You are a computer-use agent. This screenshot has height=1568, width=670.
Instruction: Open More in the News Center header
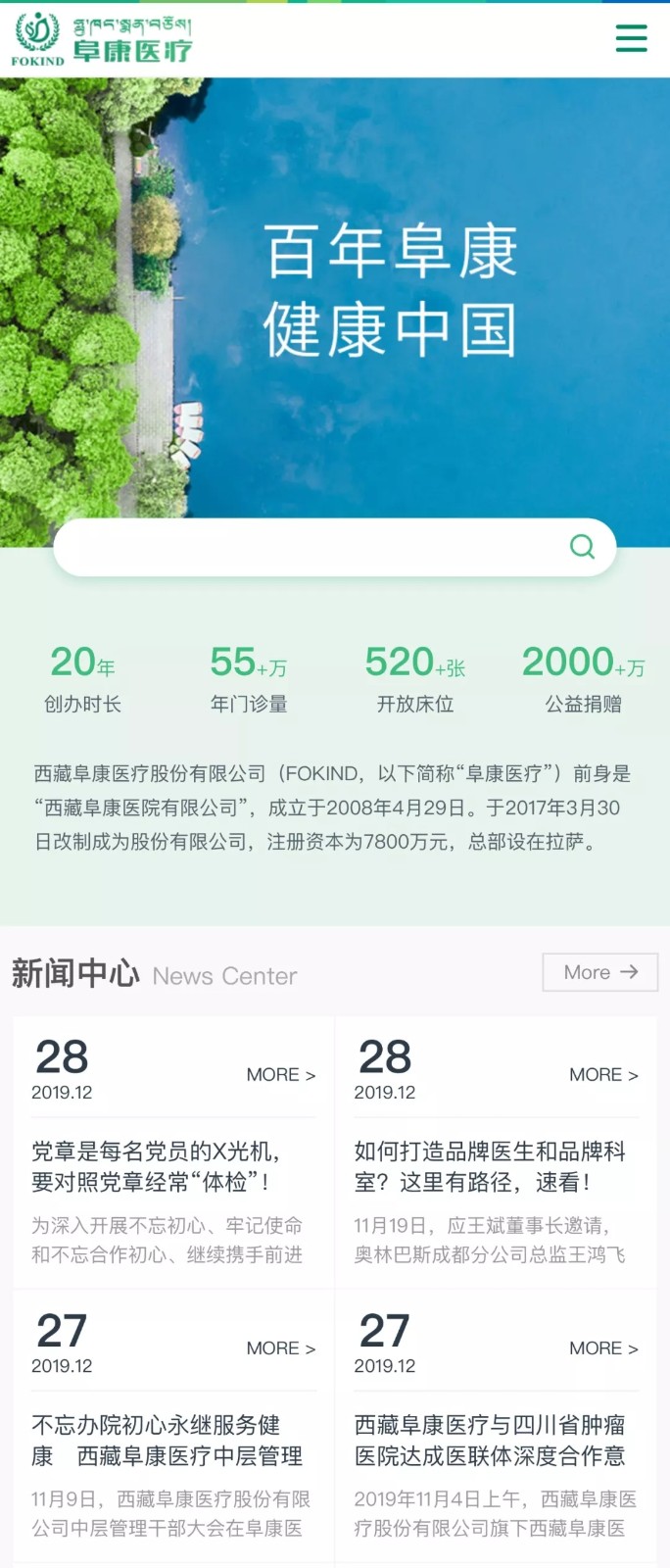(599, 972)
